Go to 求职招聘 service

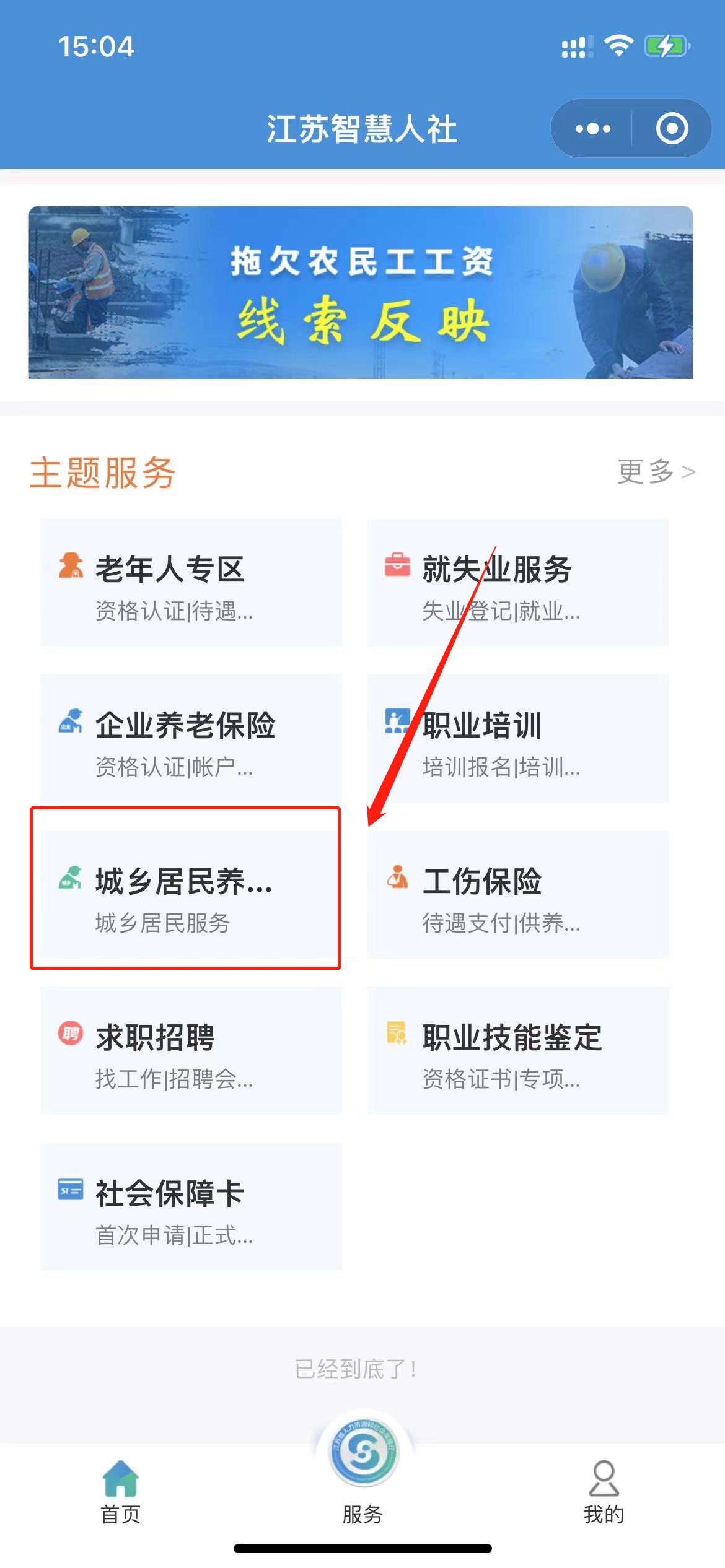pyautogui.click(x=191, y=1051)
